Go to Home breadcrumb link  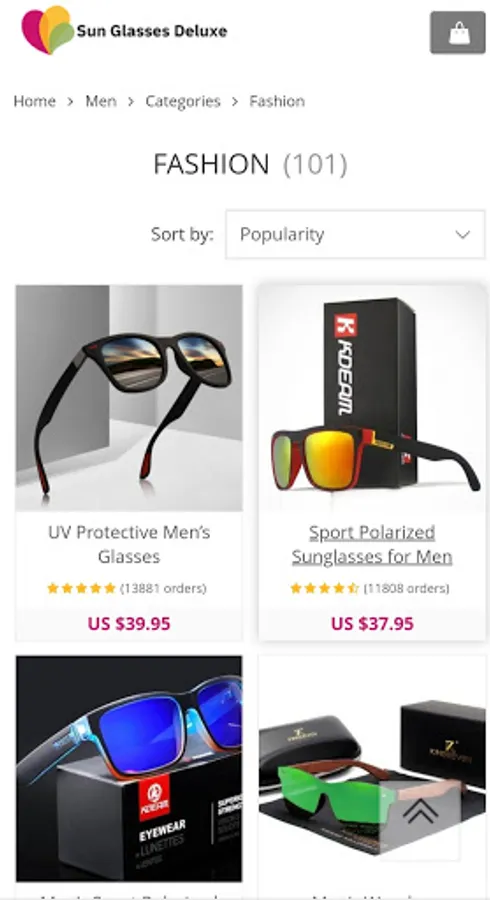coord(34,102)
